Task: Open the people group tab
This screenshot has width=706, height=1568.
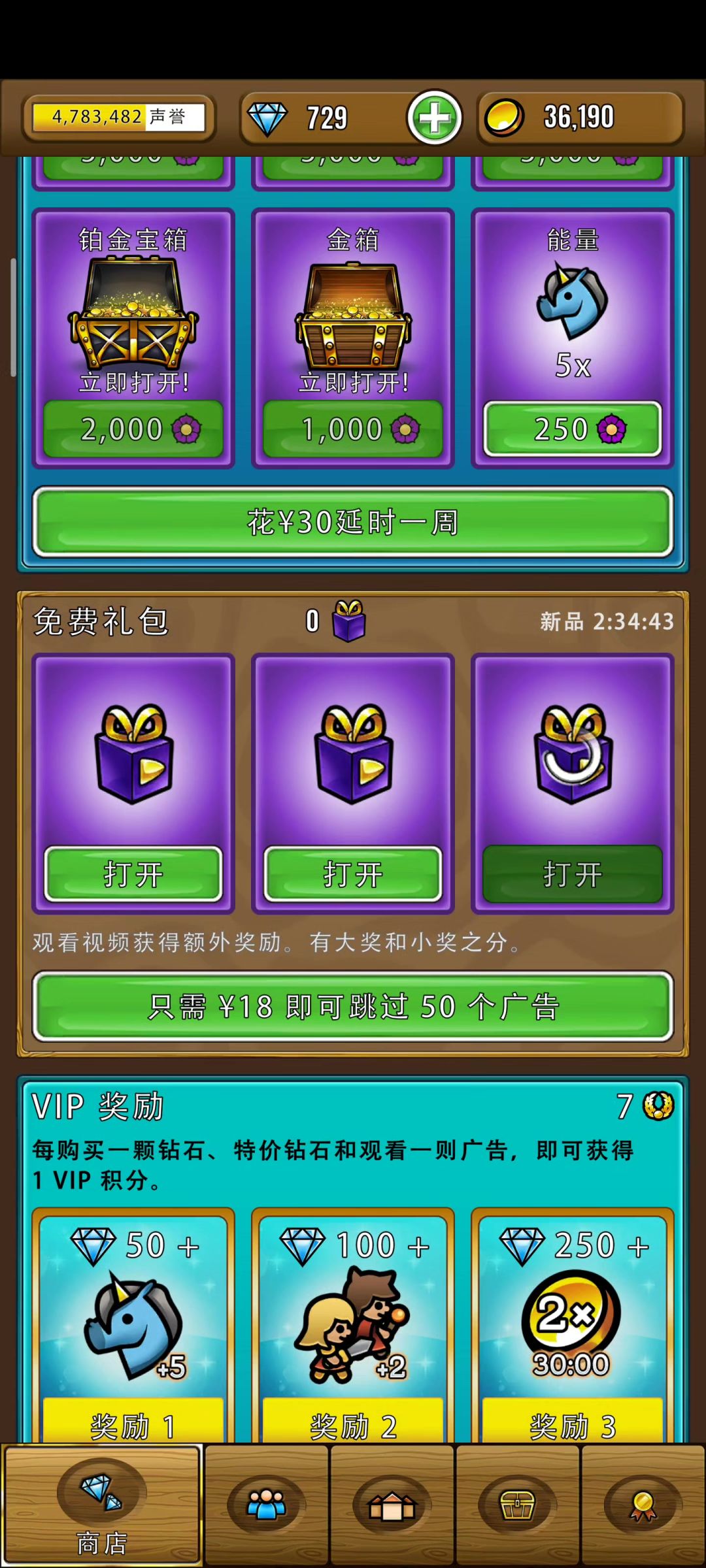Action: point(266,1505)
